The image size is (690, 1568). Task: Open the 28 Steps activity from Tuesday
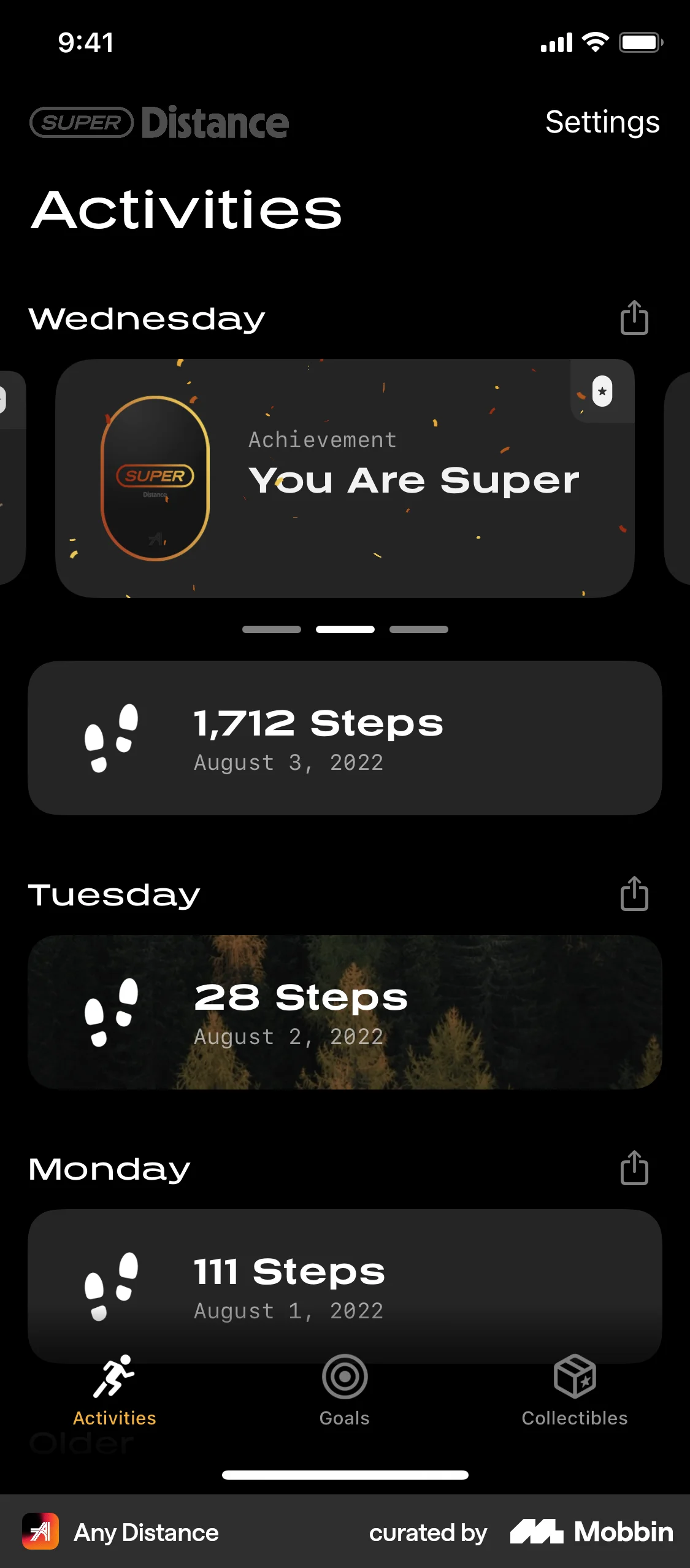345,1012
